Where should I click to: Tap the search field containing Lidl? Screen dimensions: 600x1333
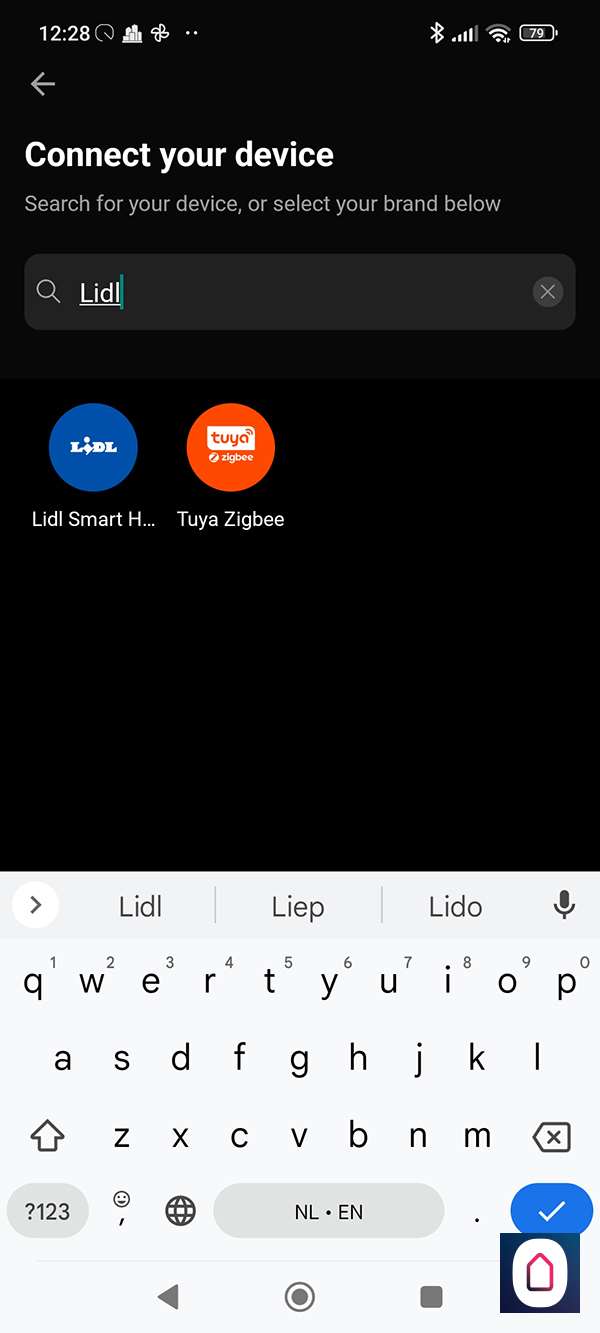300,292
